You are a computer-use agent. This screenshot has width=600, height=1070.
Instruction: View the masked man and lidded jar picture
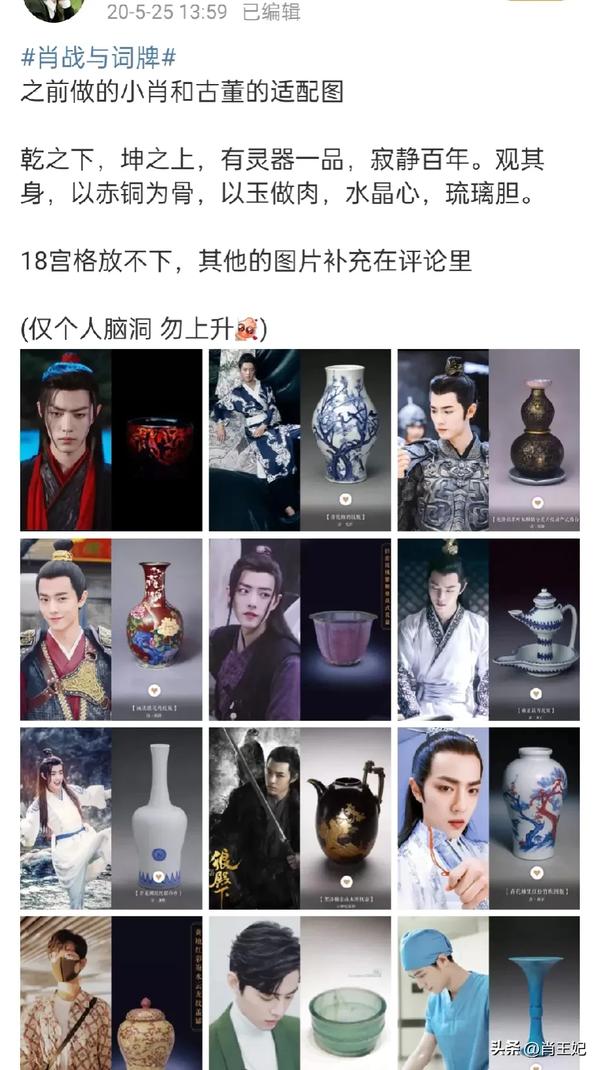[x=110, y=993]
